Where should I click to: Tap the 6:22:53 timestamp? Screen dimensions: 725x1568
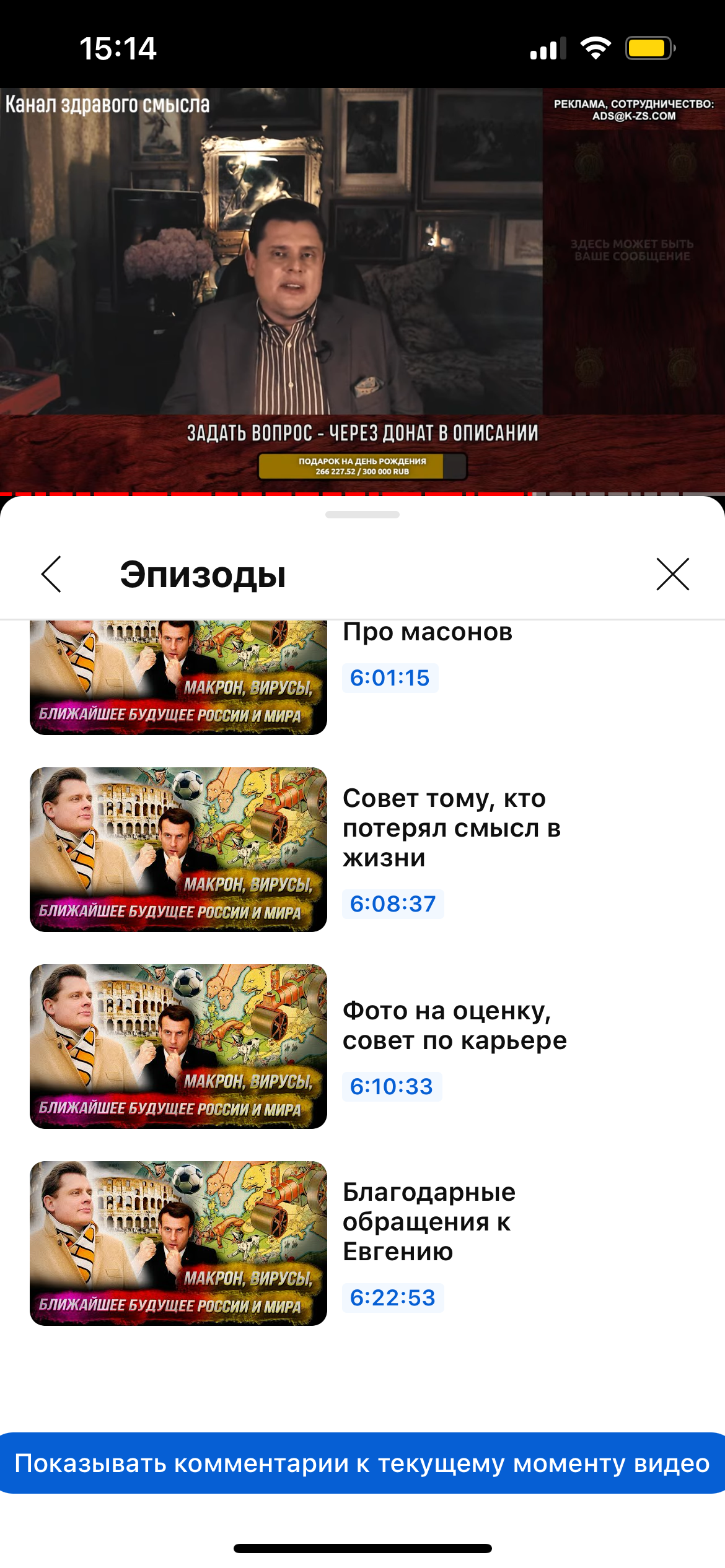tap(393, 1298)
